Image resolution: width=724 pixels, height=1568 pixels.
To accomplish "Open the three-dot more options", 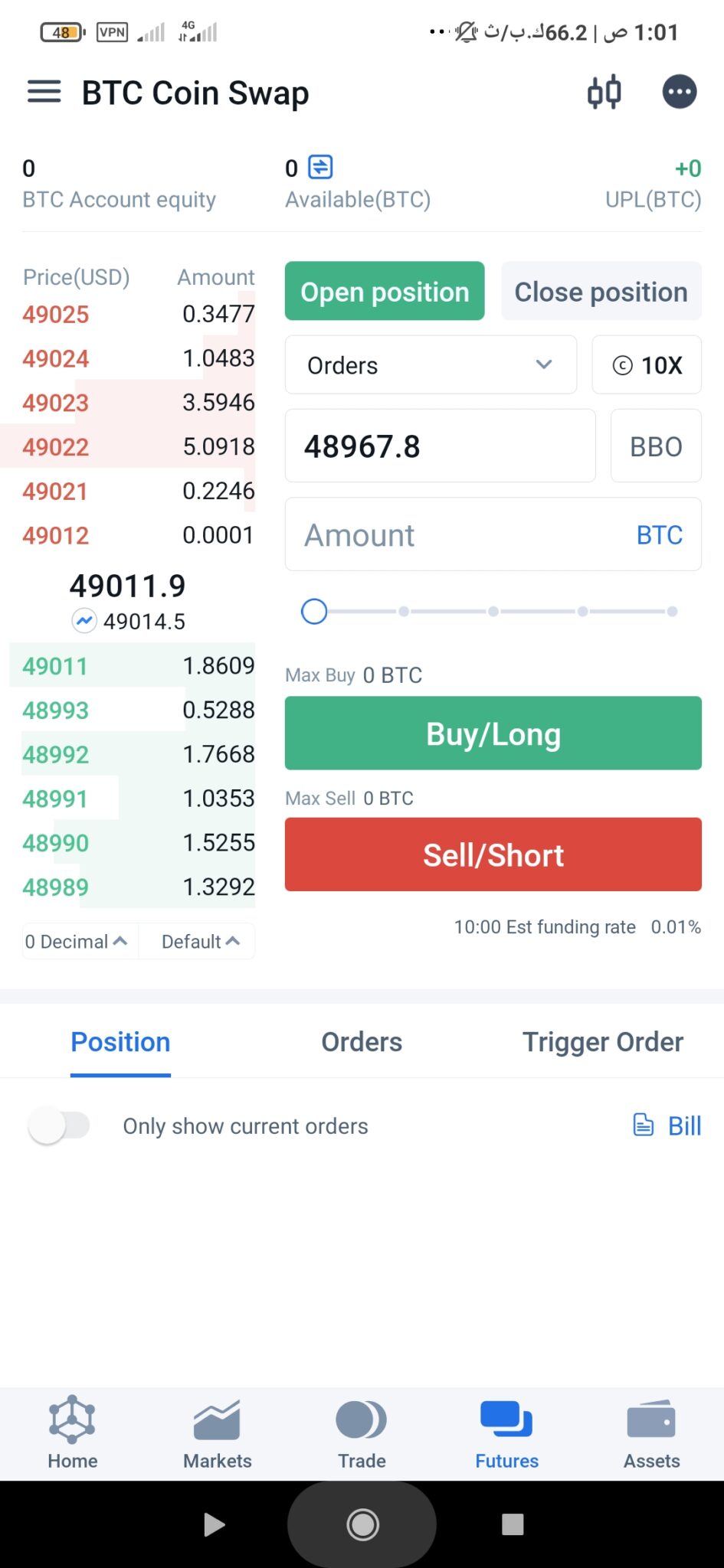I will click(680, 92).
